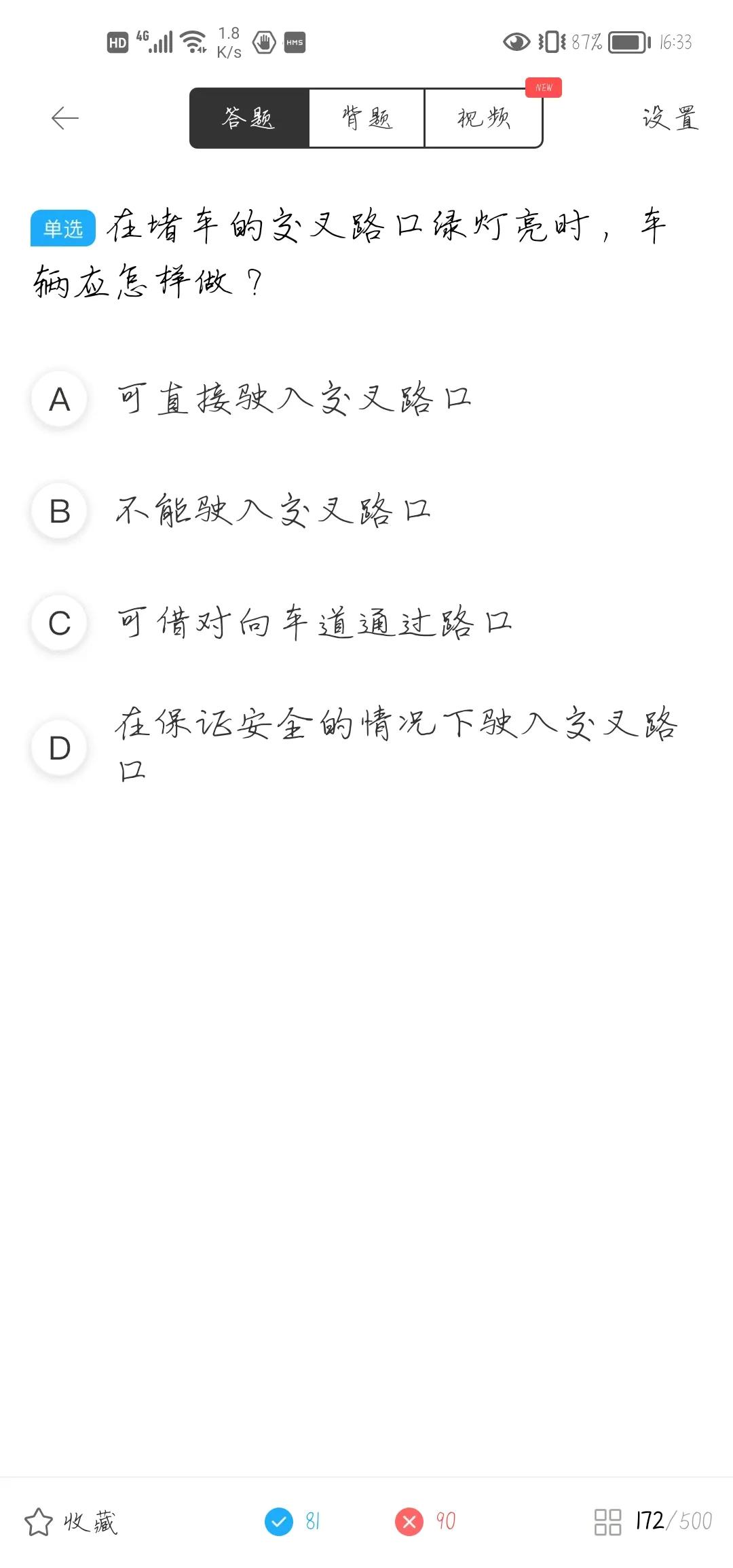Viewport: 733px width, 1568px height.
Task: Switch to the 视频 tab
Action: pyautogui.click(x=483, y=118)
